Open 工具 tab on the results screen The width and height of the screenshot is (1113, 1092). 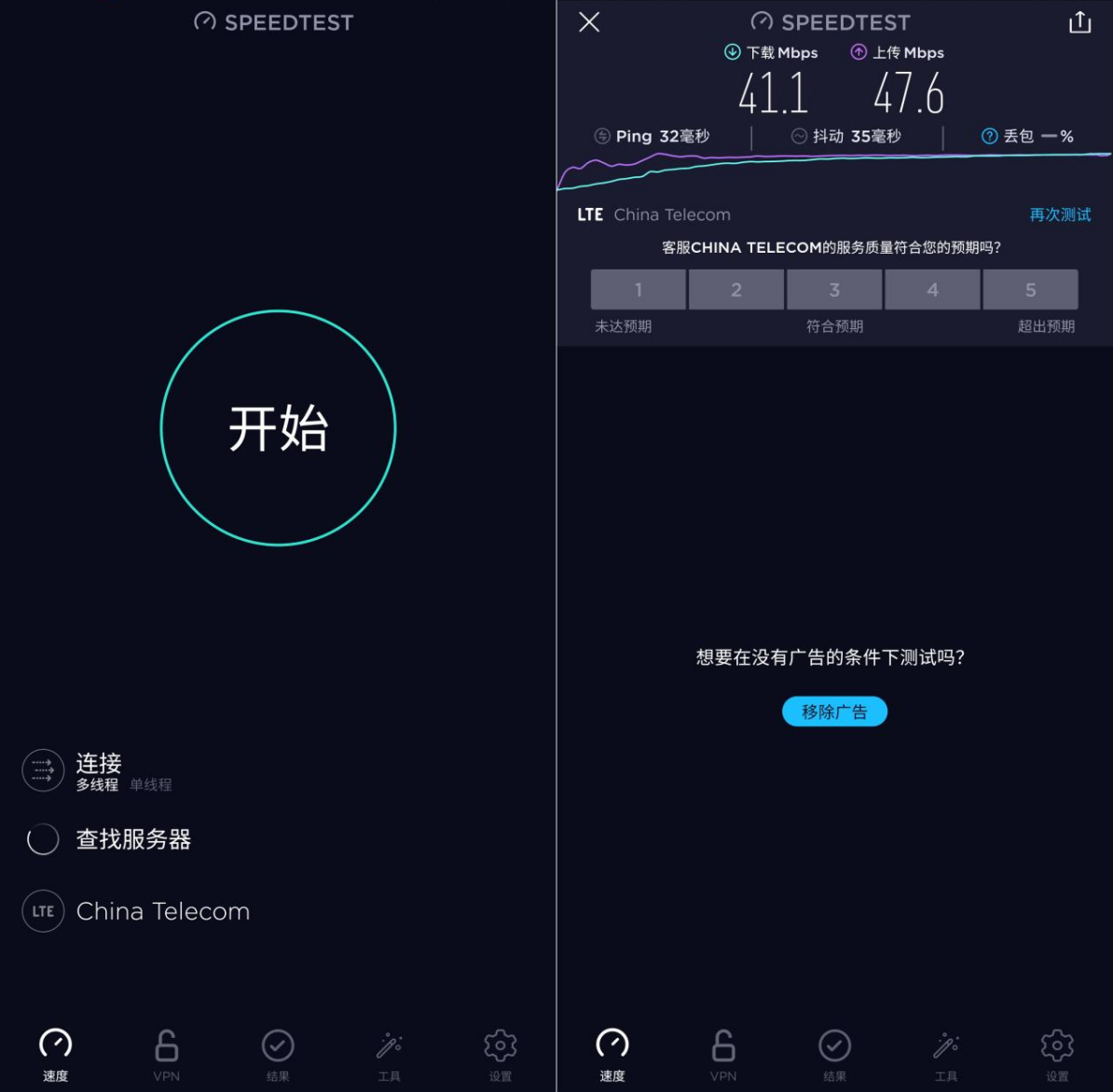click(x=946, y=1055)
